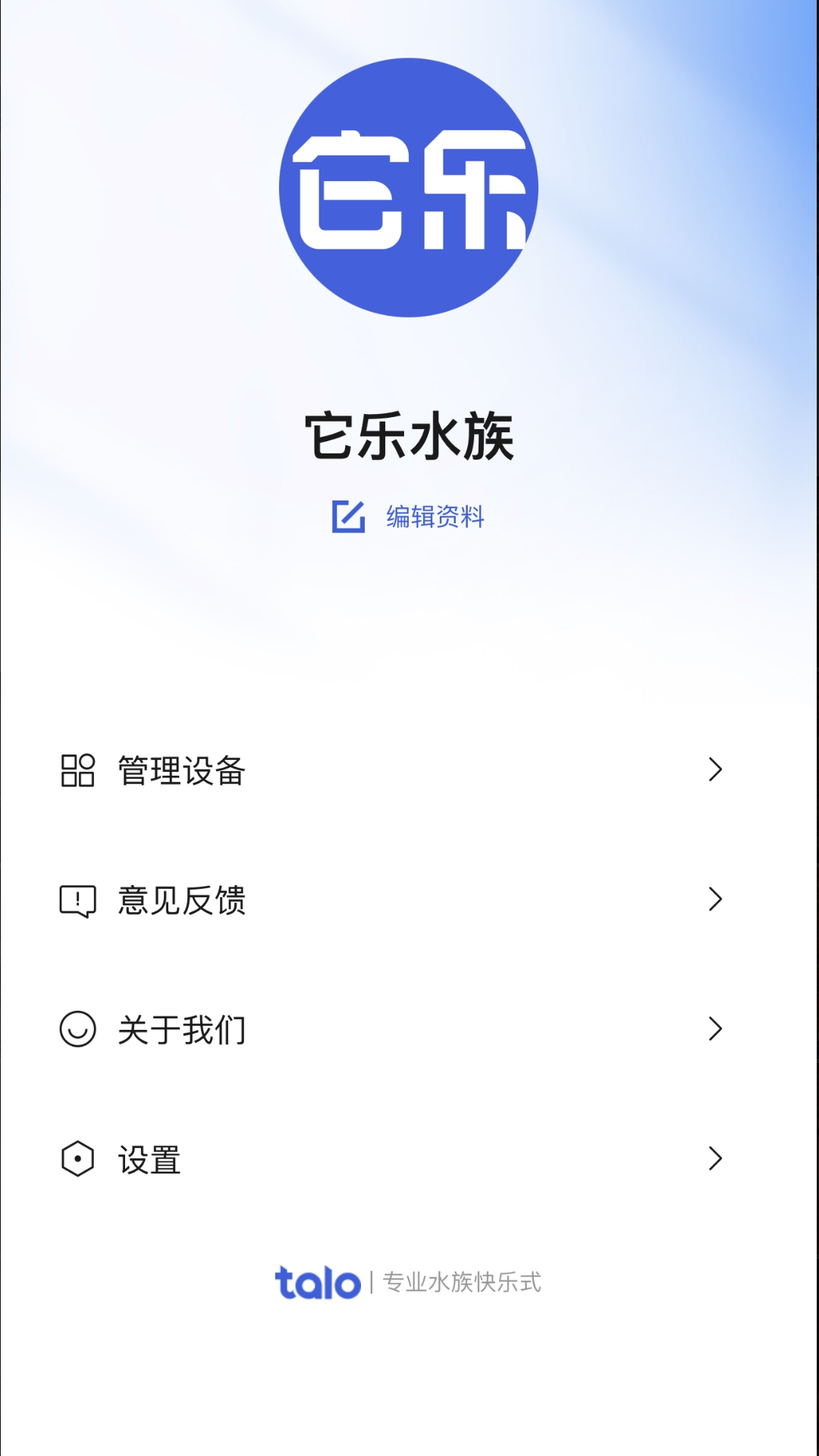
Task: Open the 管理设备 row
Action: tap(391, 770)
